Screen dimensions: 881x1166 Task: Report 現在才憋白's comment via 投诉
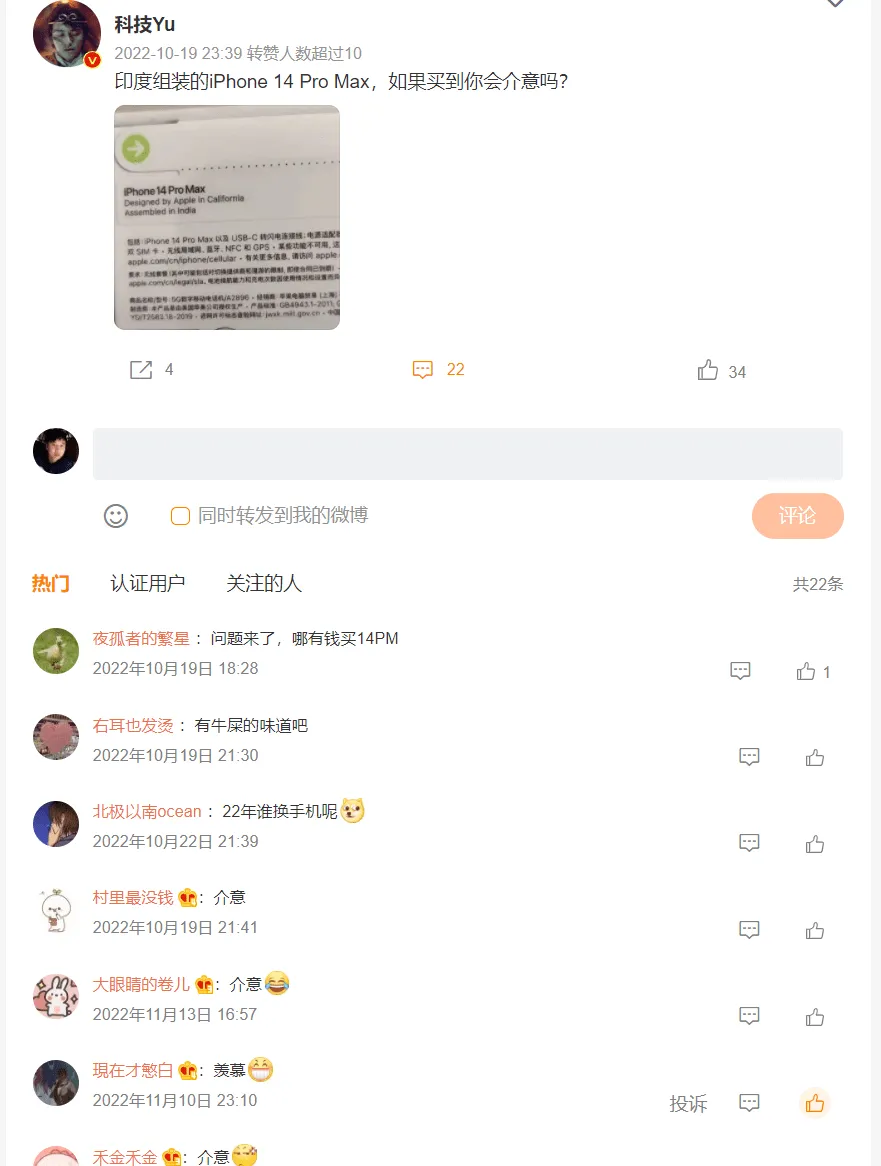688,1104
